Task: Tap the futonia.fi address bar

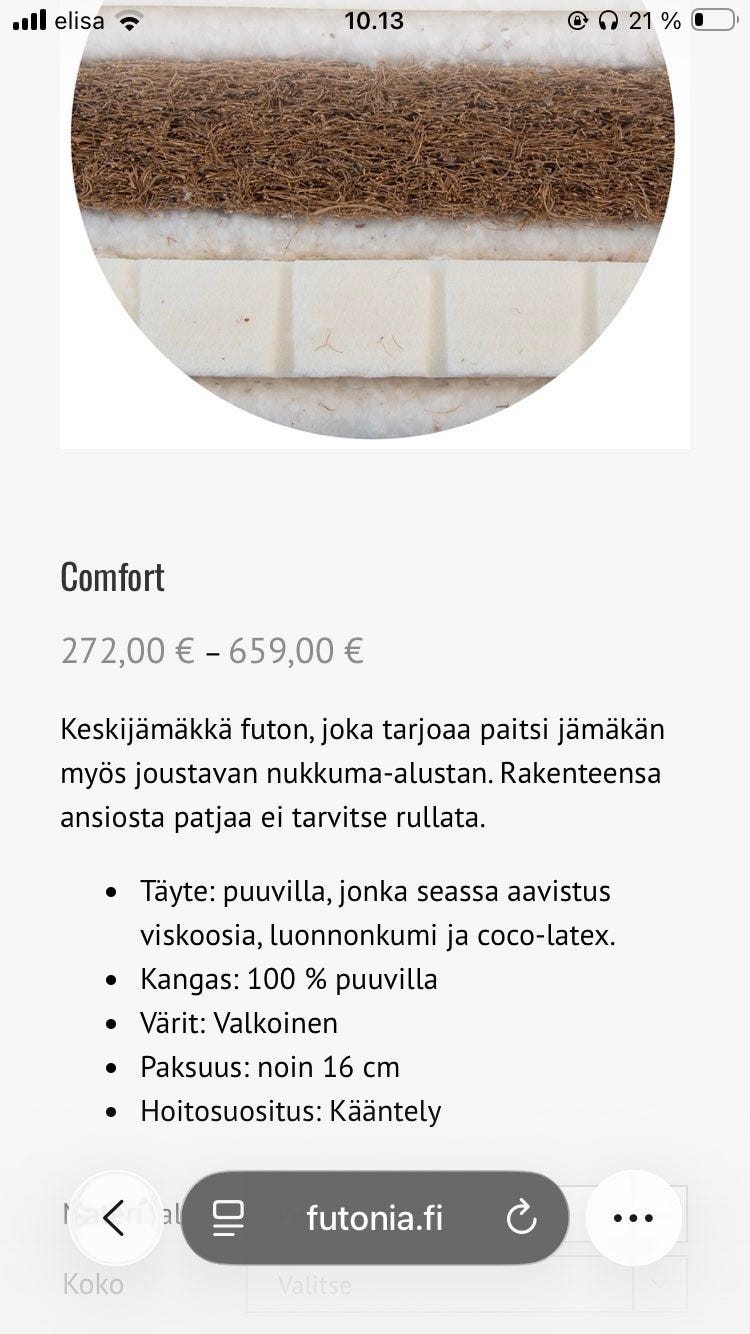Action: [x=375, y=1217]
